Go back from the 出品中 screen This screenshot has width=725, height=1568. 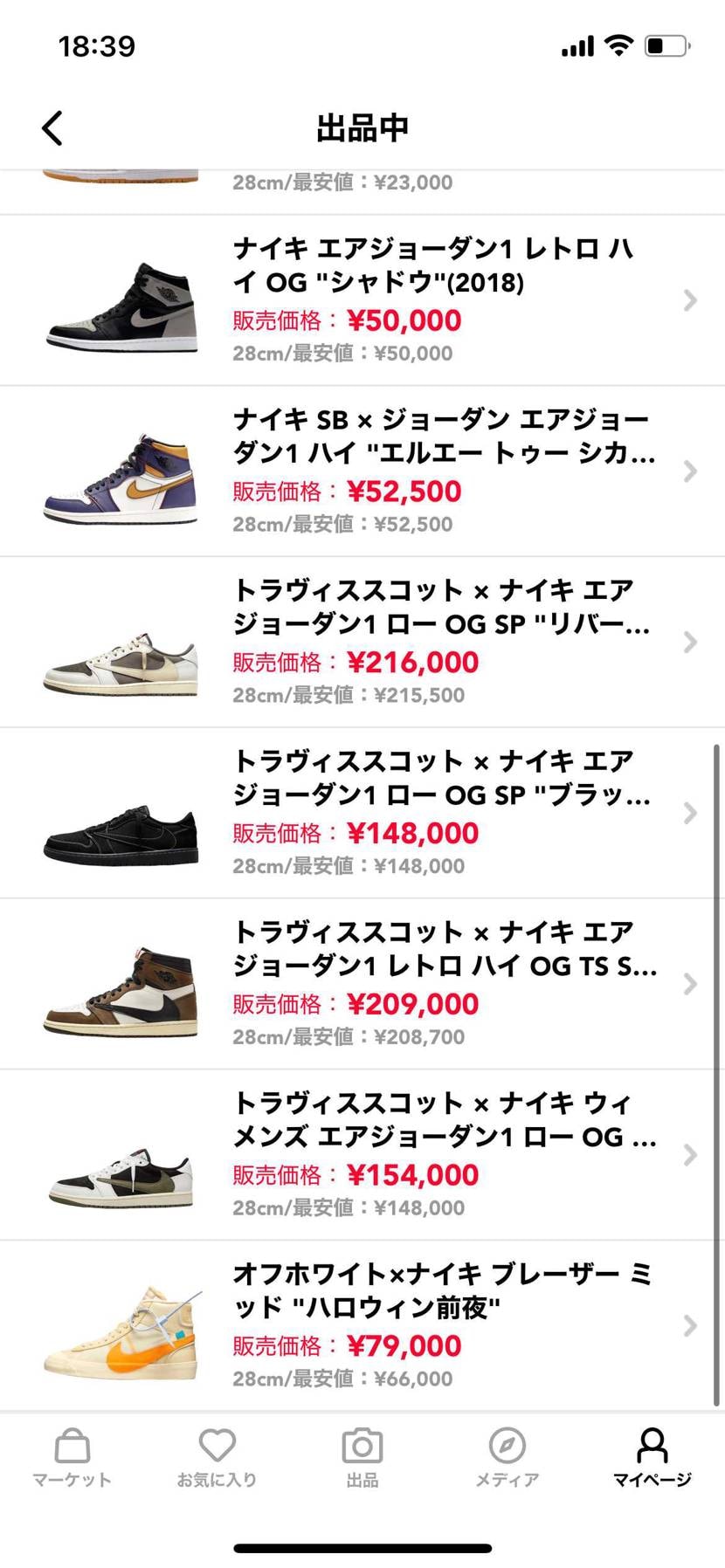coord(52,127)
